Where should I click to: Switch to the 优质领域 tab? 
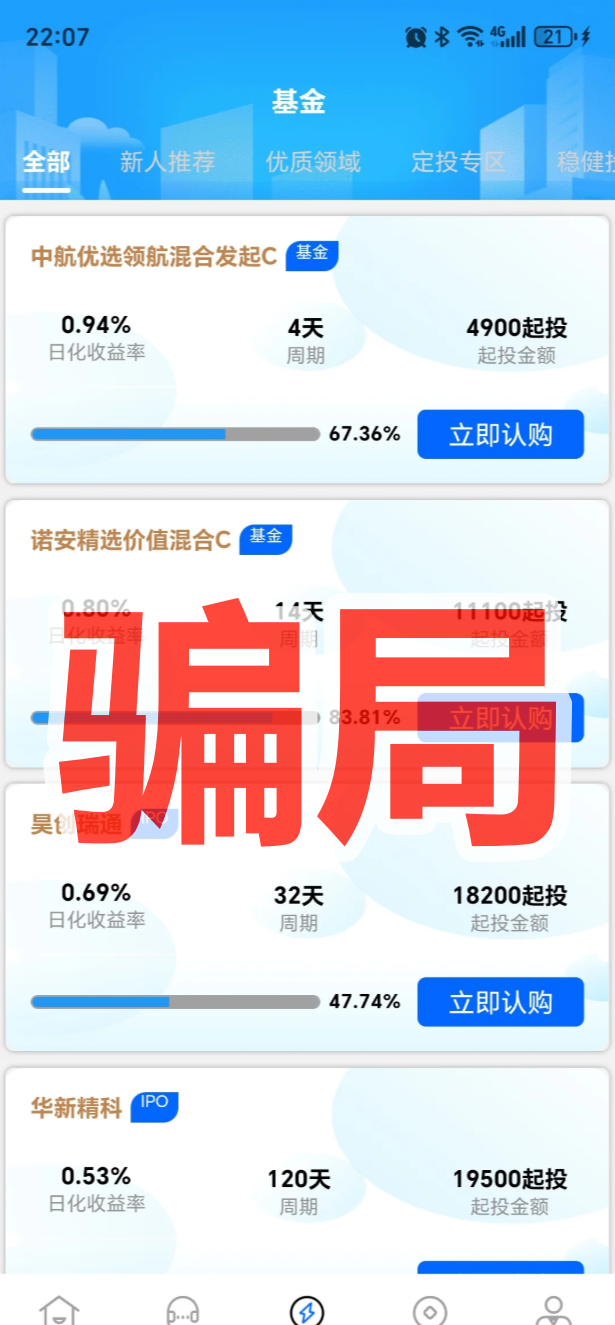point(313,162)
